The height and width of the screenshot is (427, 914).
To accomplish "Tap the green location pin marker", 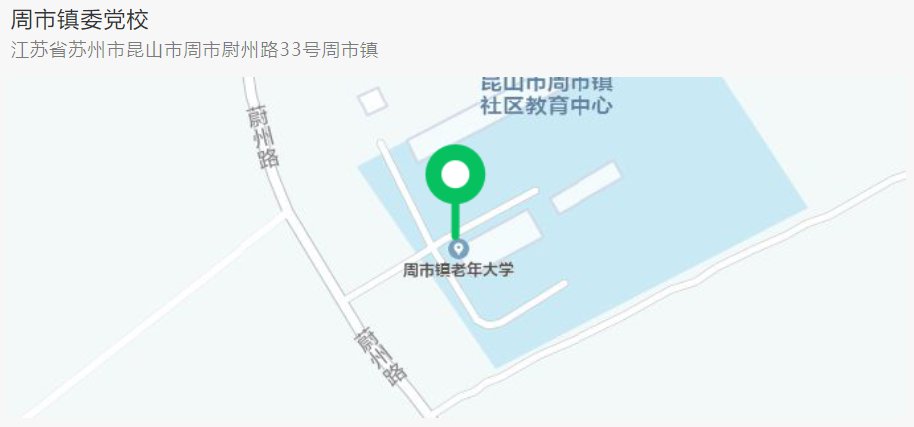I will [x=455, y=176].
